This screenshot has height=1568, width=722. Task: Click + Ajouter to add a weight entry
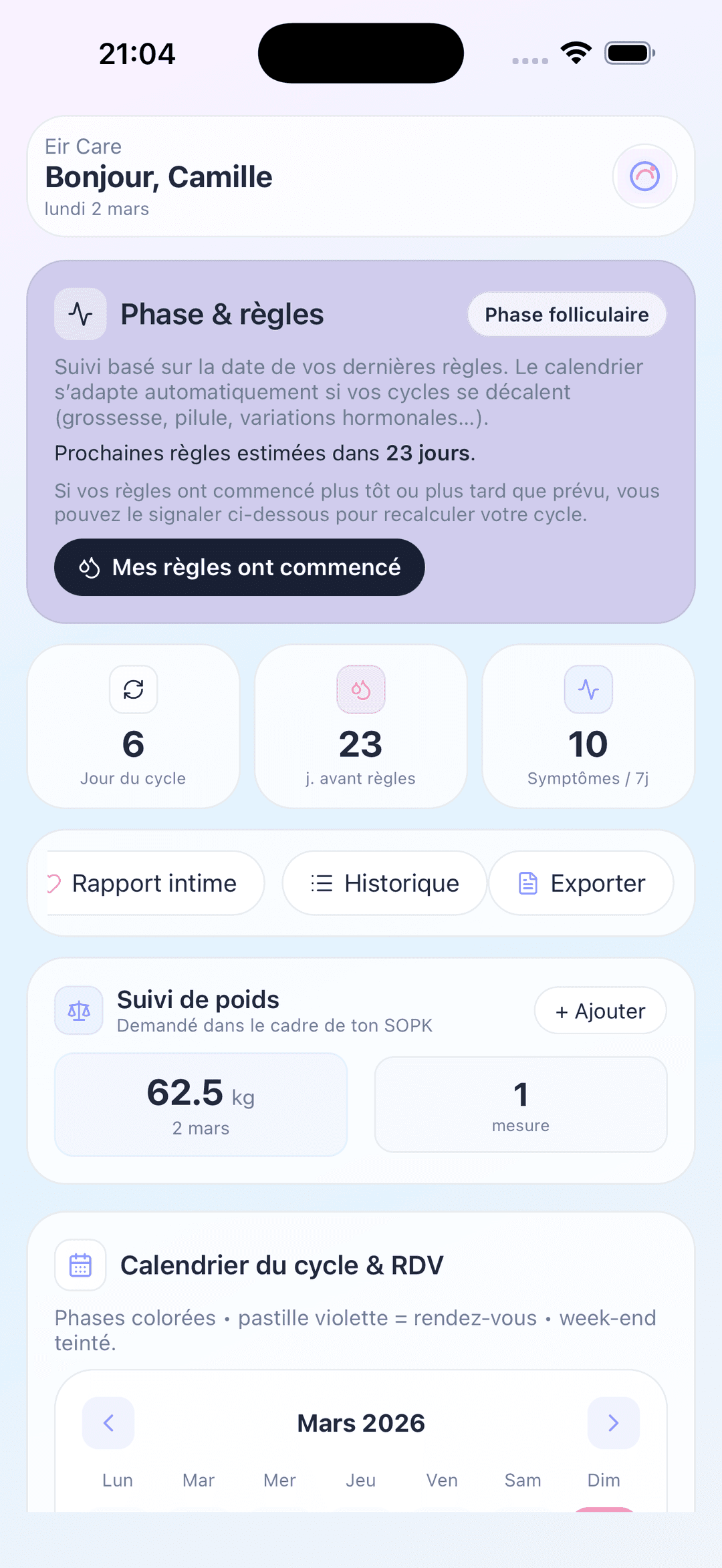point(599,1011)
